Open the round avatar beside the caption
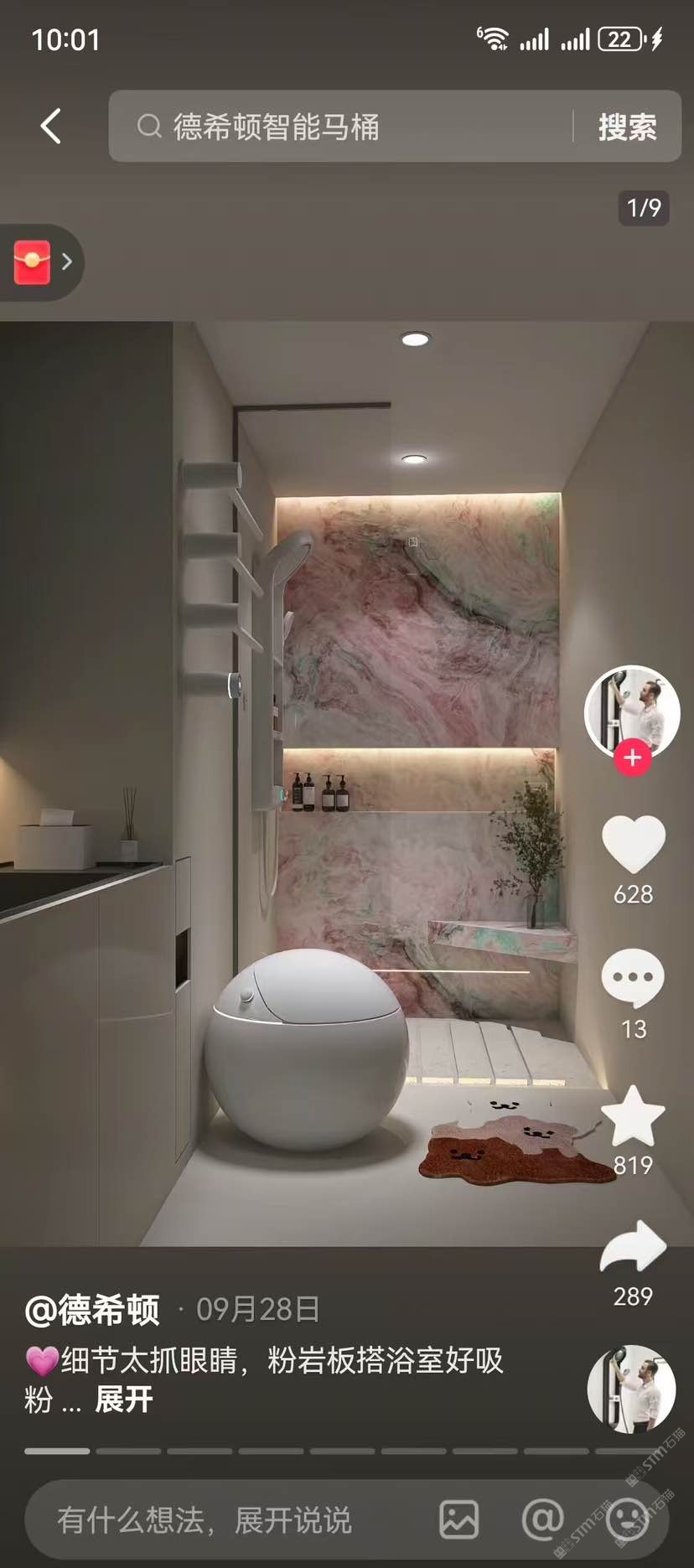The width and height of the screenshot is (694, 1568). 631,1389
